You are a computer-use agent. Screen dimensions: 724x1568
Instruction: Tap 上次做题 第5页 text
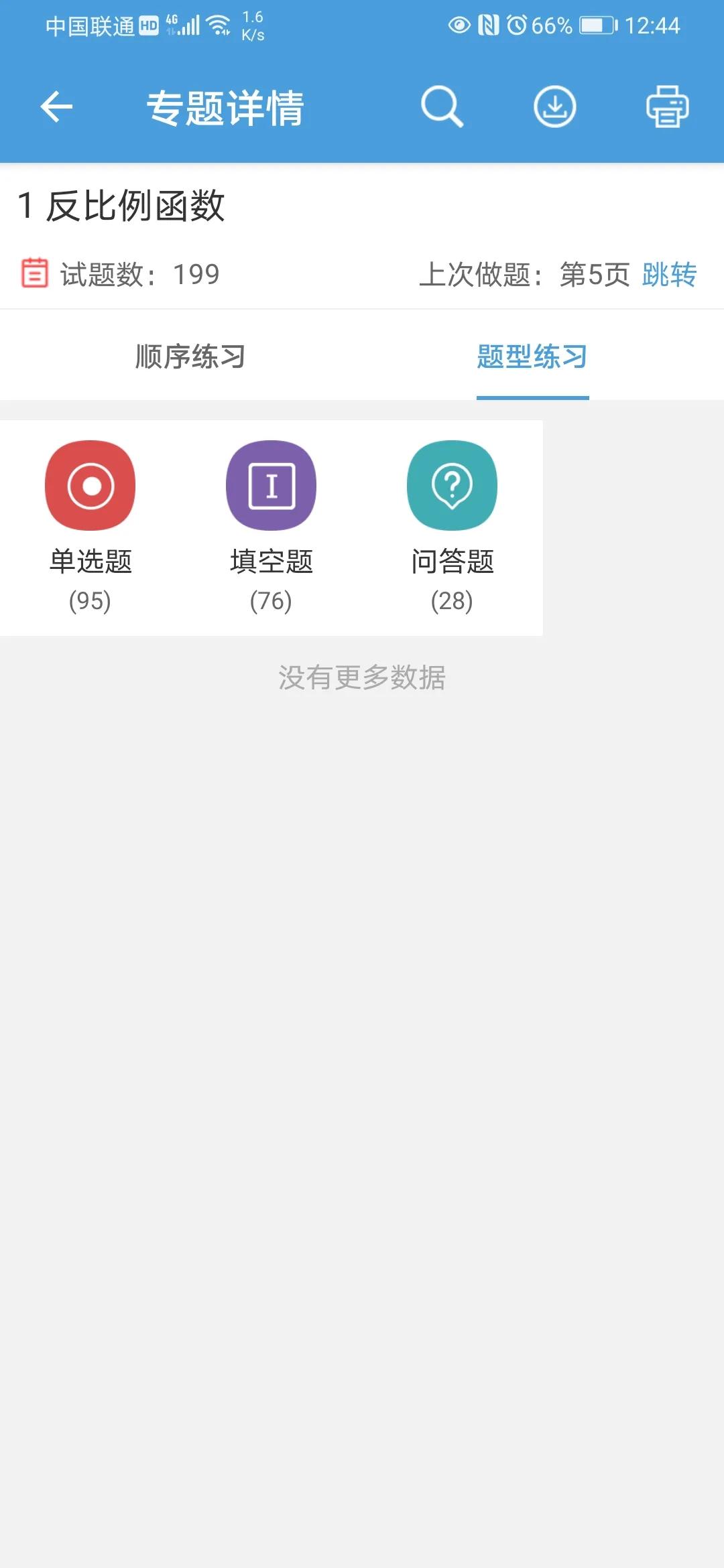pyautogui.click(x=528, y=274)
